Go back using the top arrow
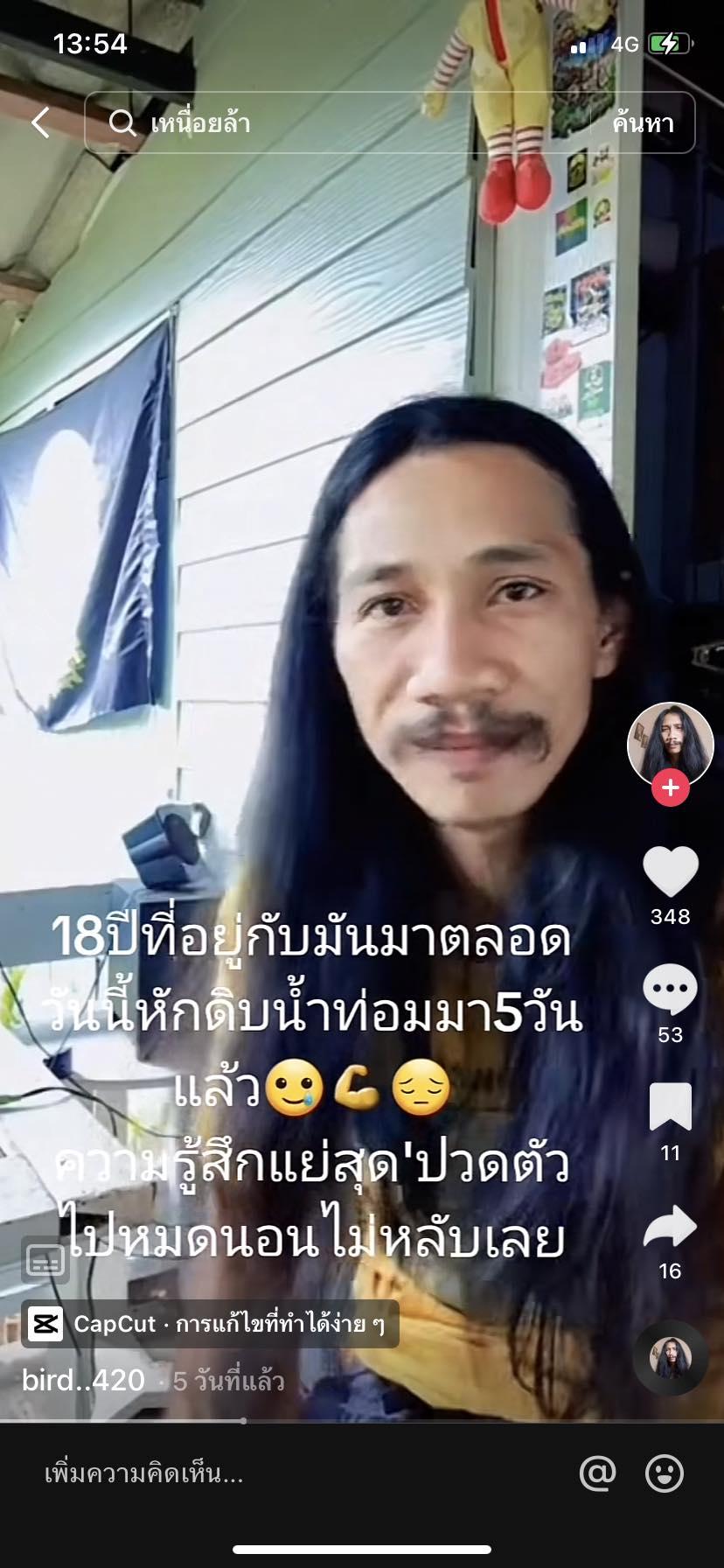The image size is (724, 1568). click(40, 122)
